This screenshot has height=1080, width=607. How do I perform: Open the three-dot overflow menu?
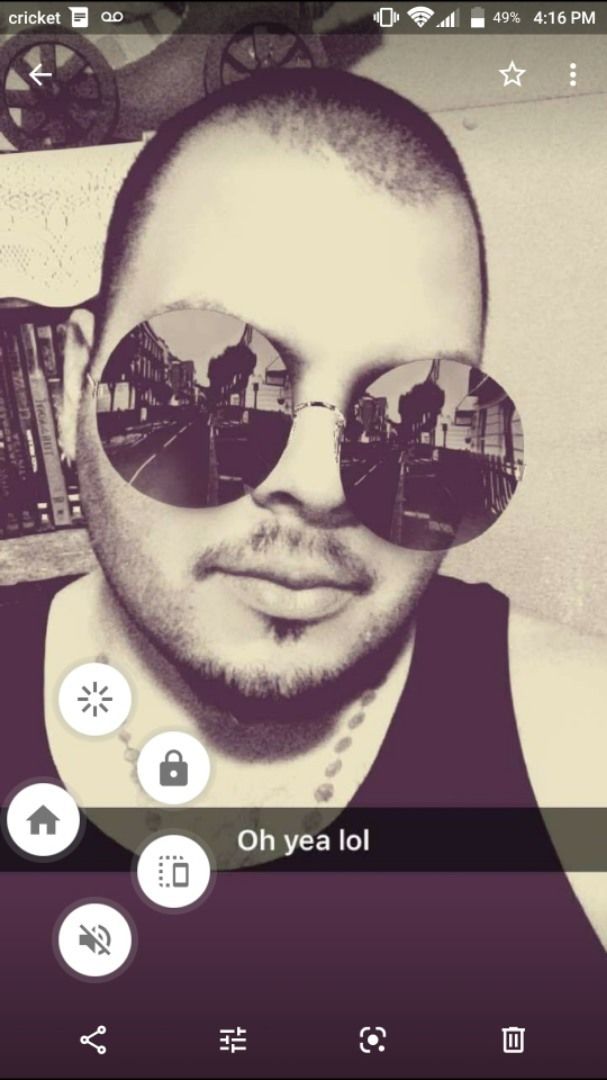[572, 74]
